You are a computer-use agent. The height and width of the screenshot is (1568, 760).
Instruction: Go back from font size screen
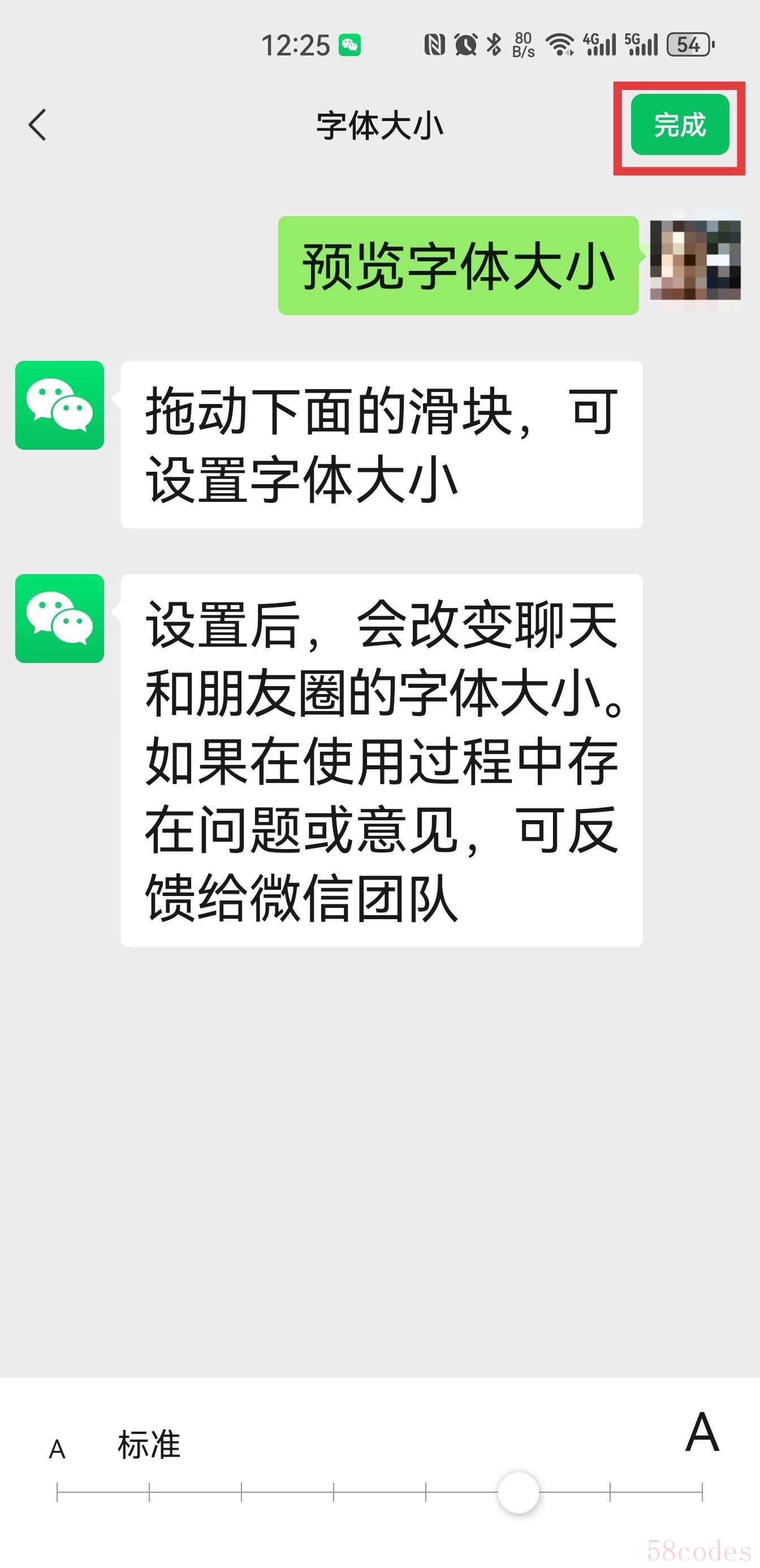pyautogui.click(x=38, y=125)
